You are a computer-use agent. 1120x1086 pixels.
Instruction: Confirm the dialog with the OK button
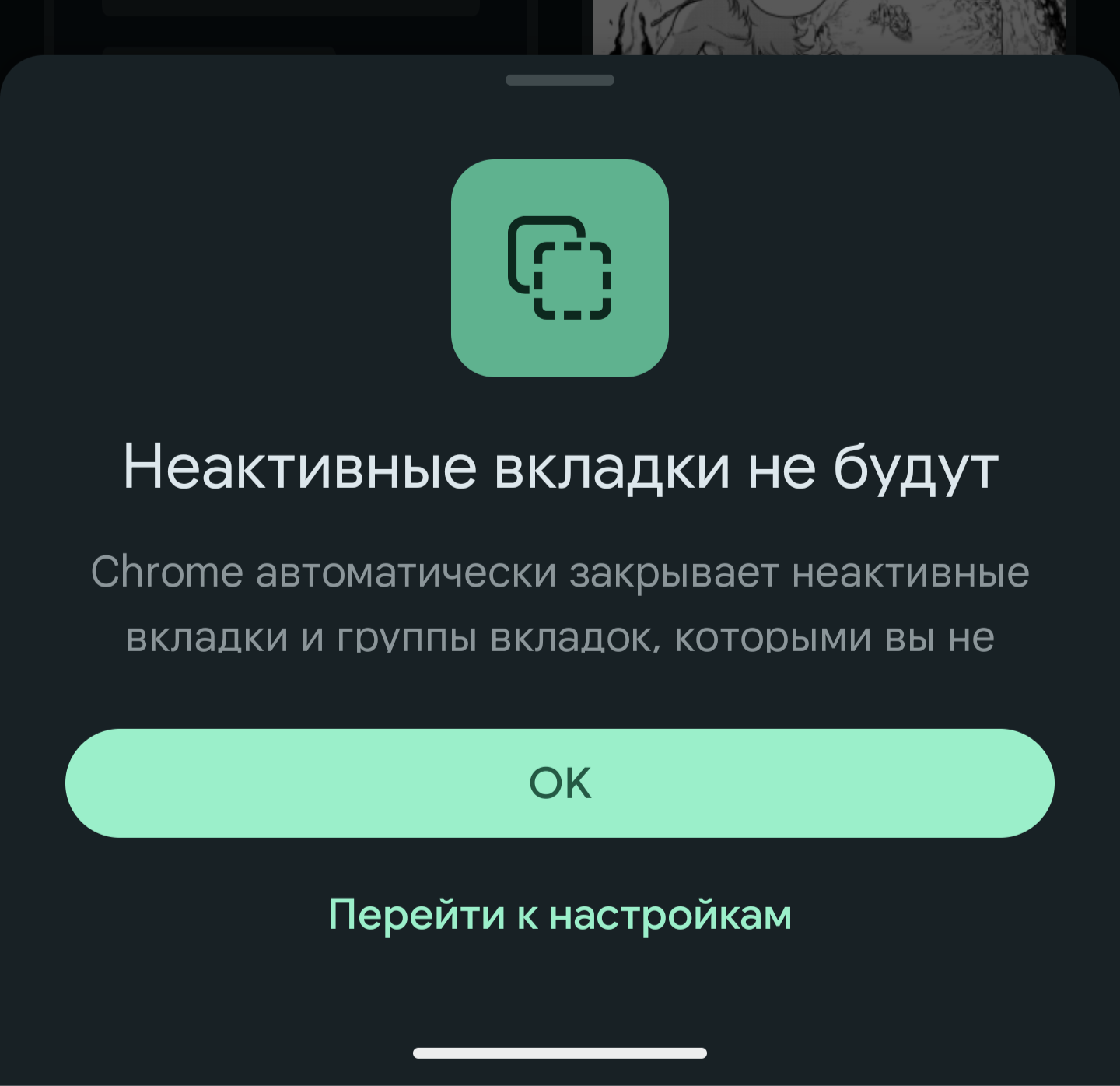(560, 783)
